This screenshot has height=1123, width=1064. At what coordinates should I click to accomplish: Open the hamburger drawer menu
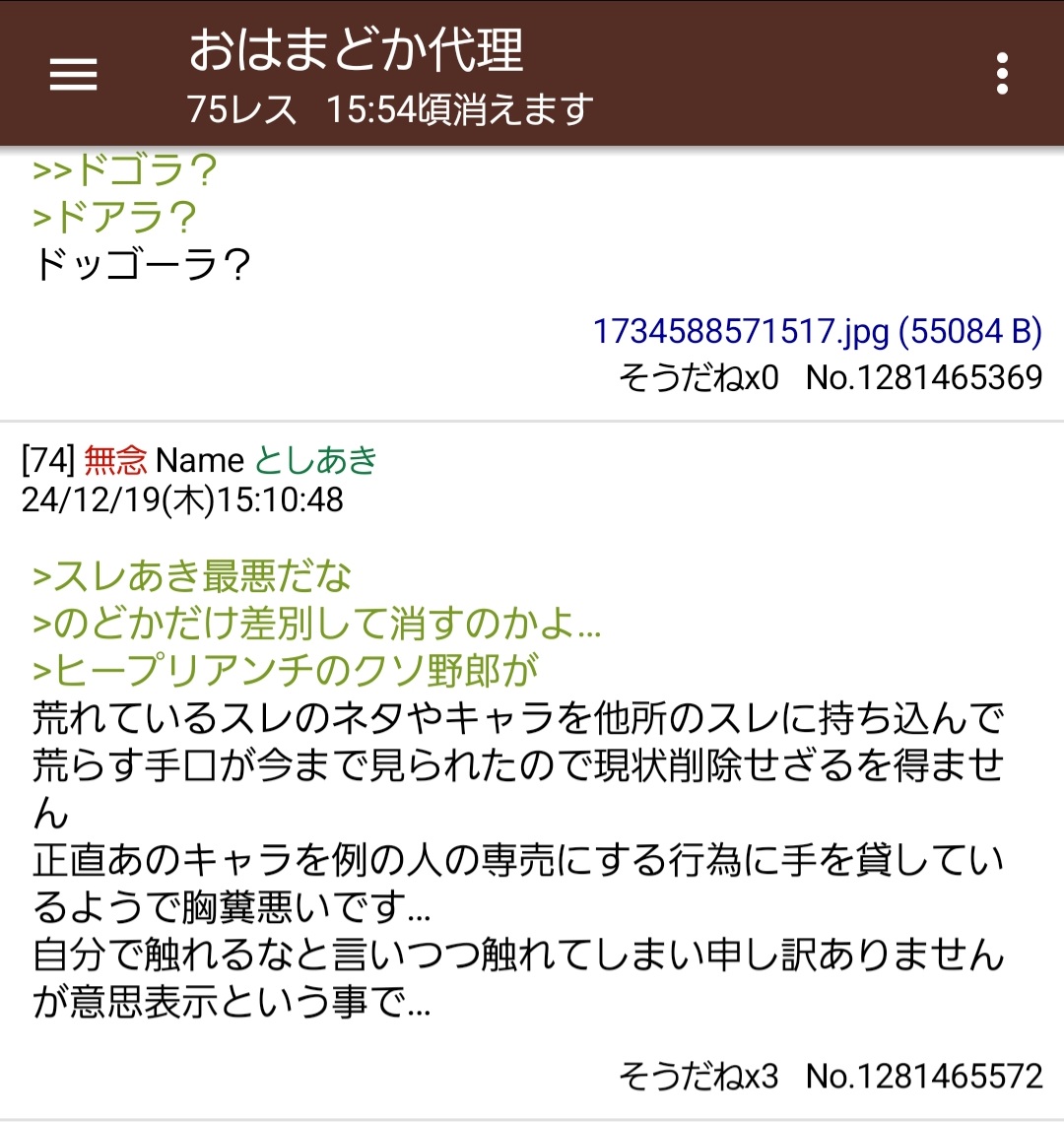(x=74, y=74)
